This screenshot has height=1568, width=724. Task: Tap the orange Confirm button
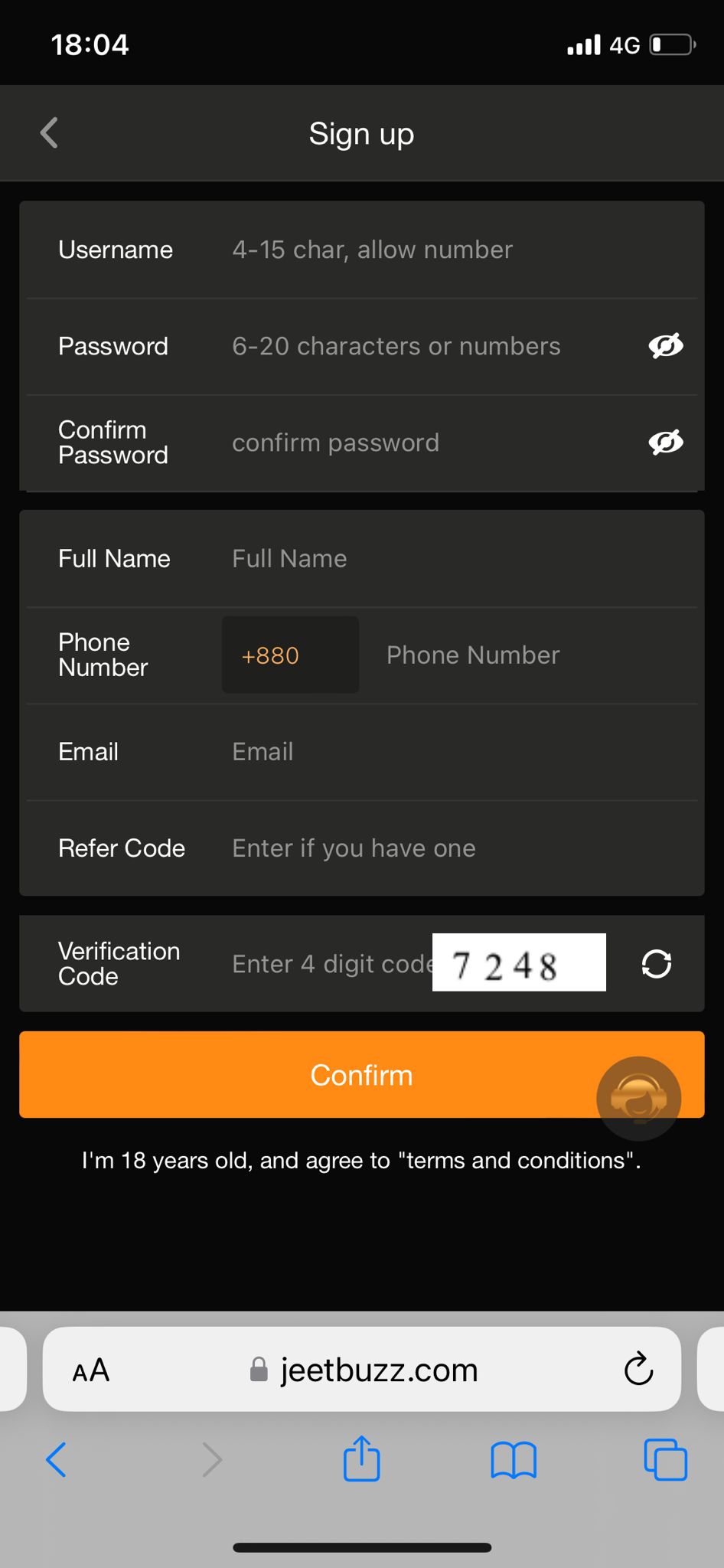pos(362,1075)
